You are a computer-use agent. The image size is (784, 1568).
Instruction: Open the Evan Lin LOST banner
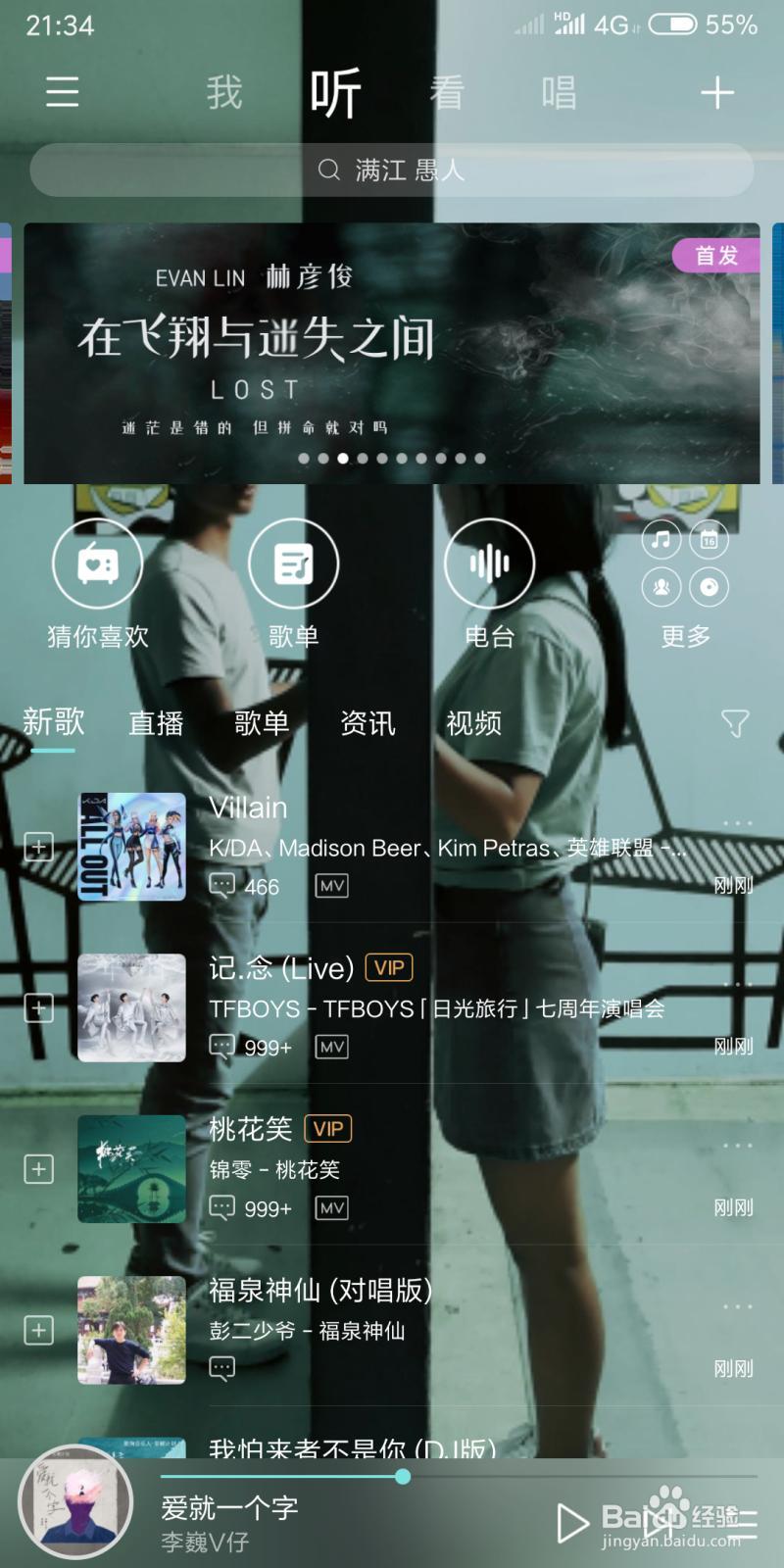coord(392,353)
